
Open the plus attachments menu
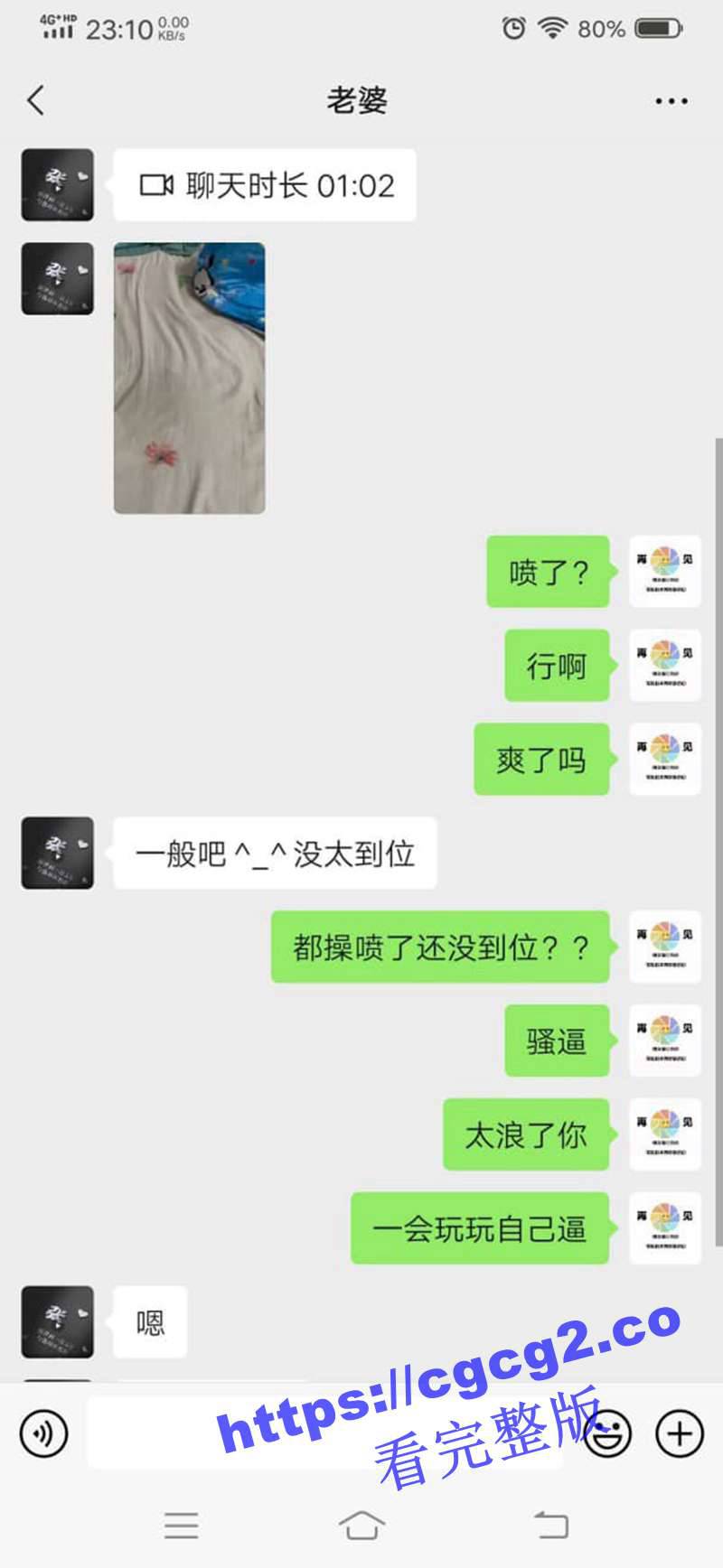[679, 1433]
